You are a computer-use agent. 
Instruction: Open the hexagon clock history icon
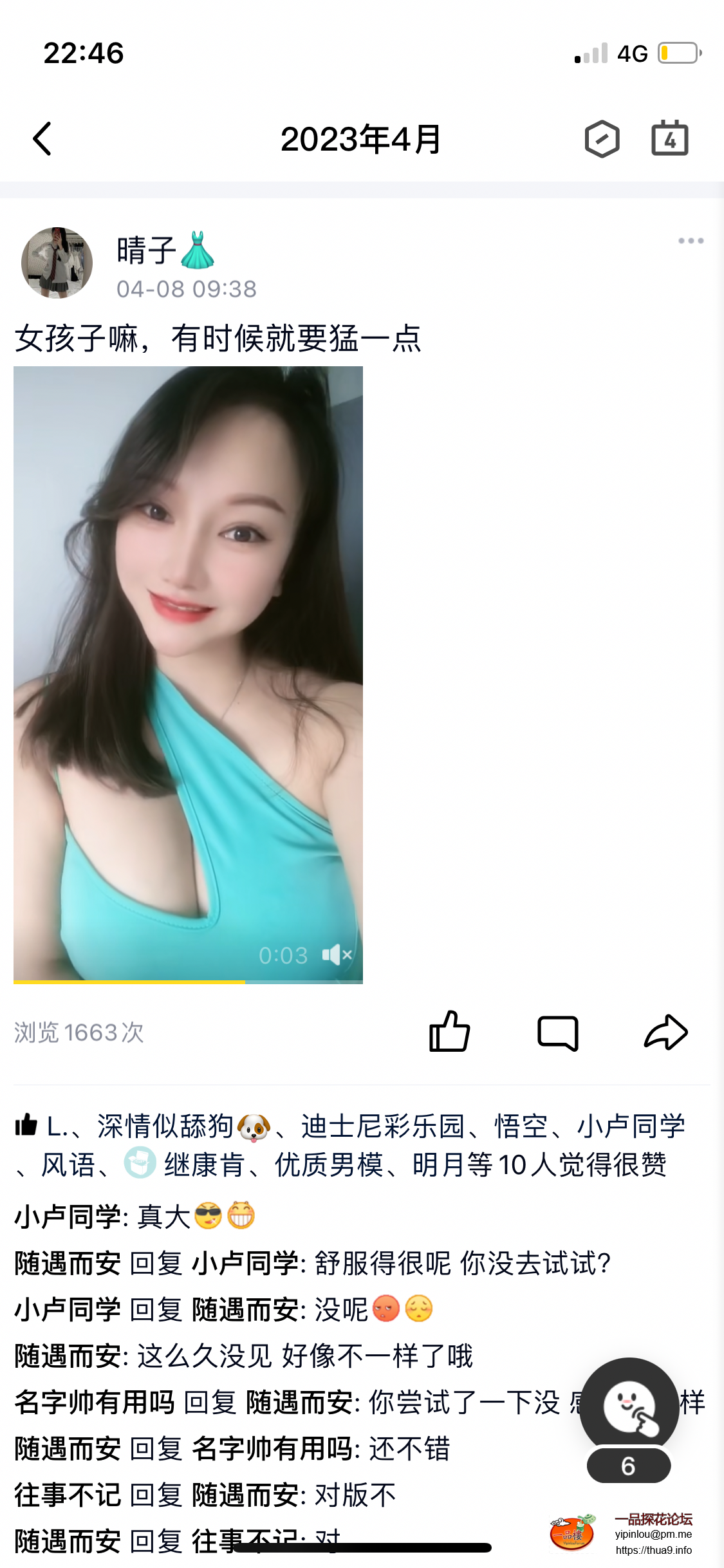tap(604, 138)
